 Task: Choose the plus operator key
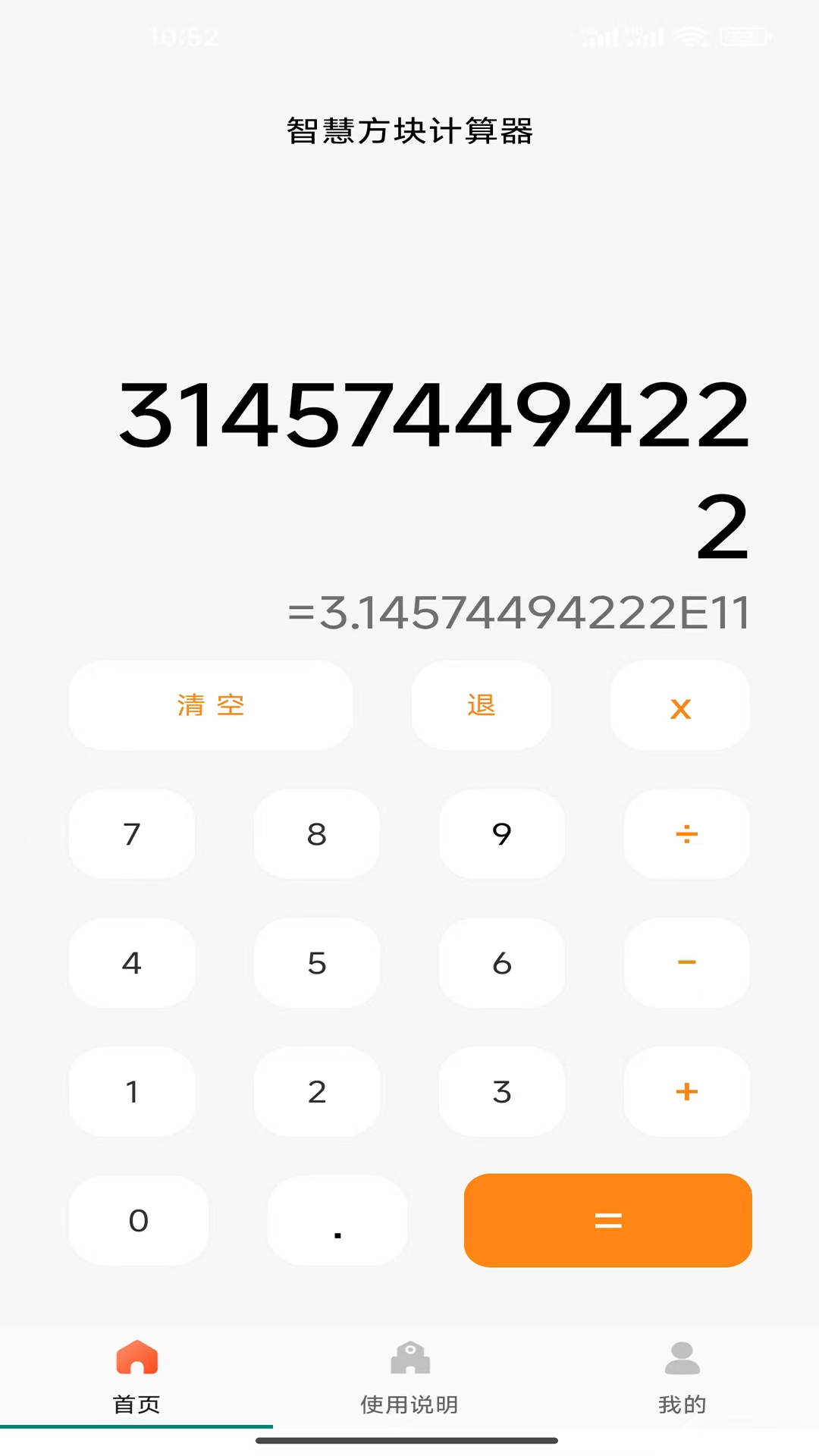[686, 1092]
